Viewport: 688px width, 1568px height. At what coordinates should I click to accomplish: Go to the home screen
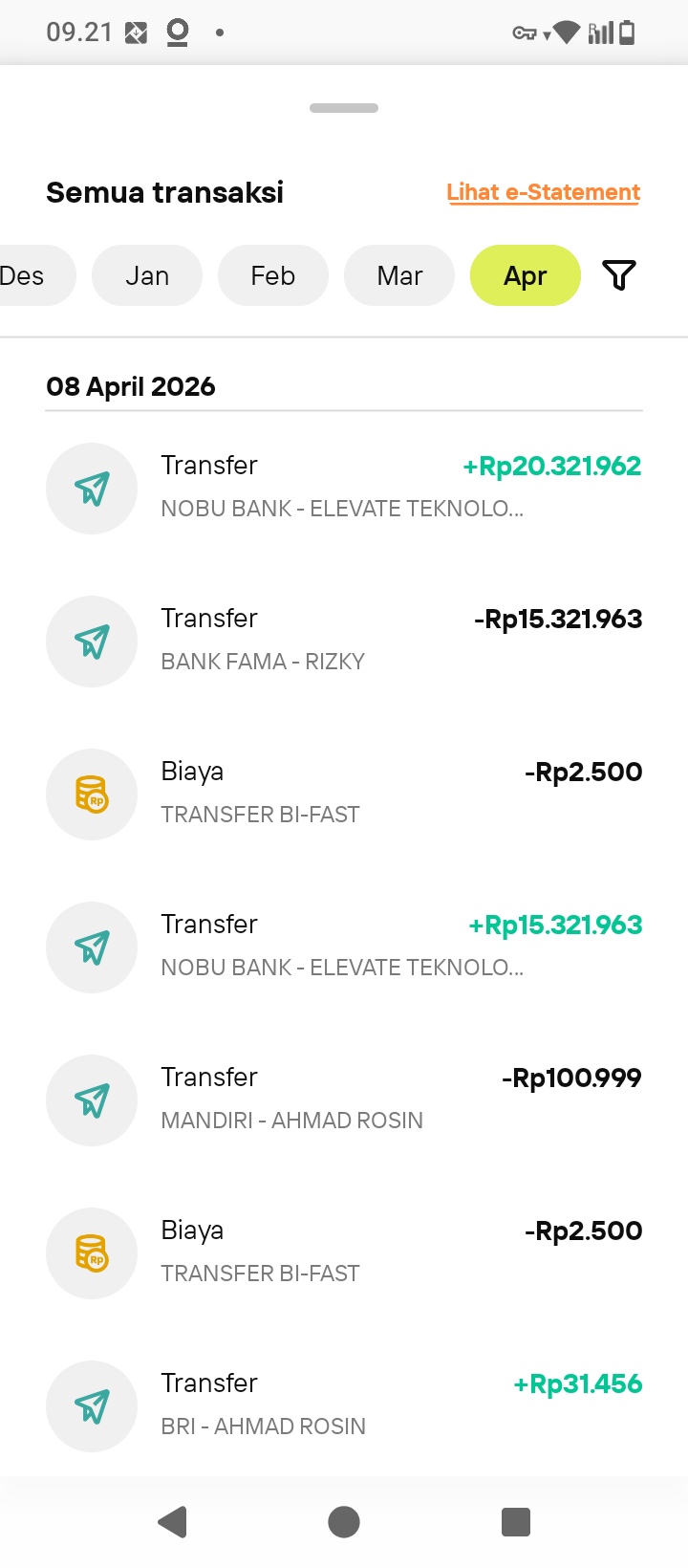pos(344,1521)
